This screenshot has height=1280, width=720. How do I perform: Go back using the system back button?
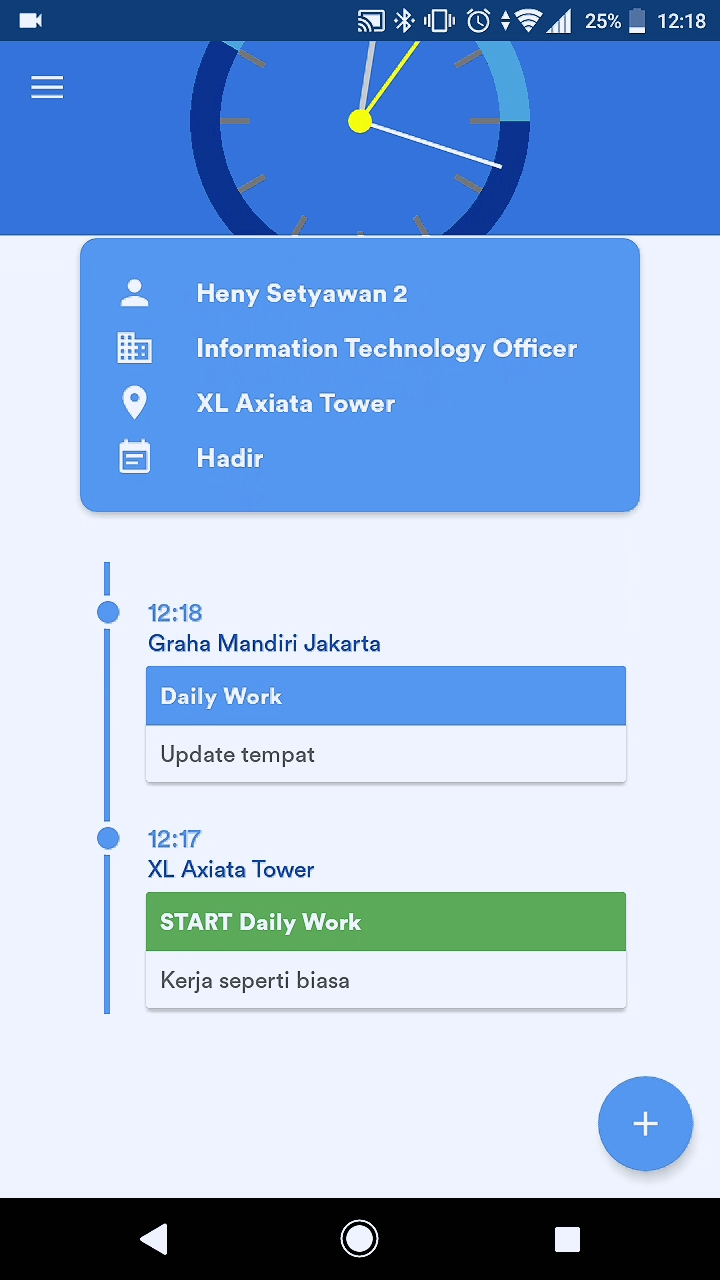pos(153,1239)
